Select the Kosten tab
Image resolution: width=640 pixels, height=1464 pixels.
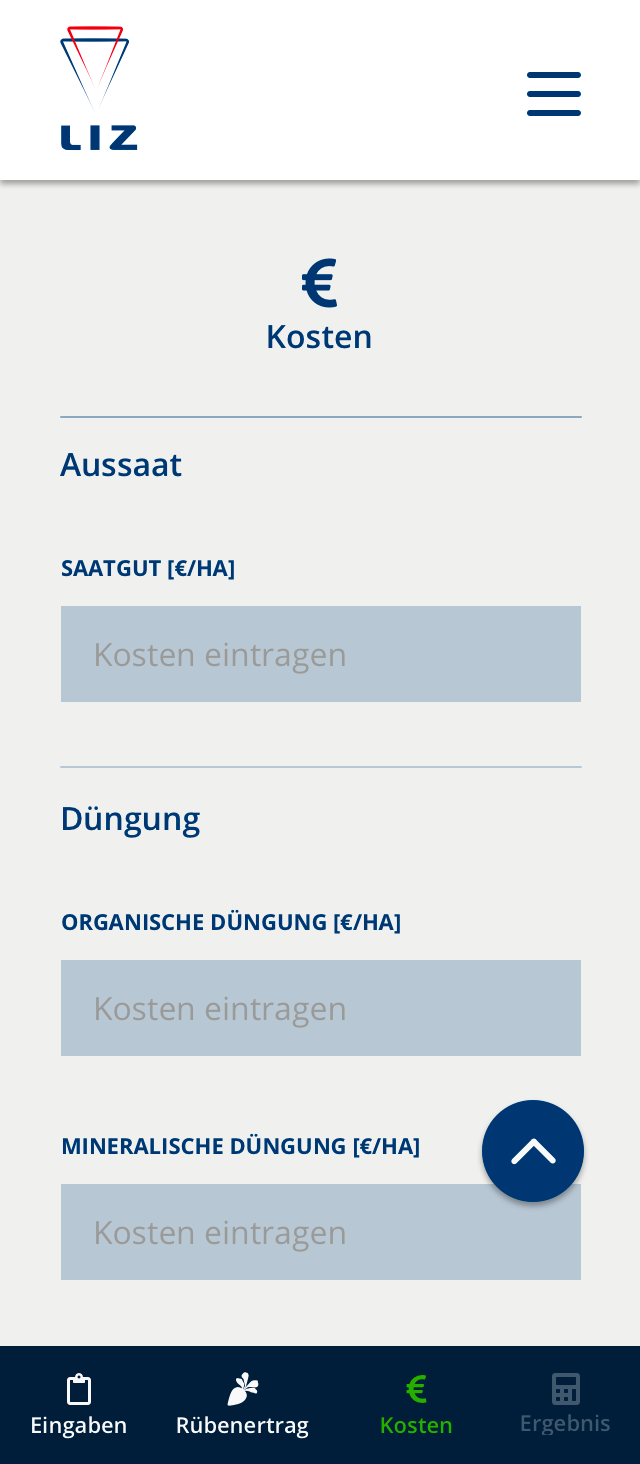click(416, 1405)
